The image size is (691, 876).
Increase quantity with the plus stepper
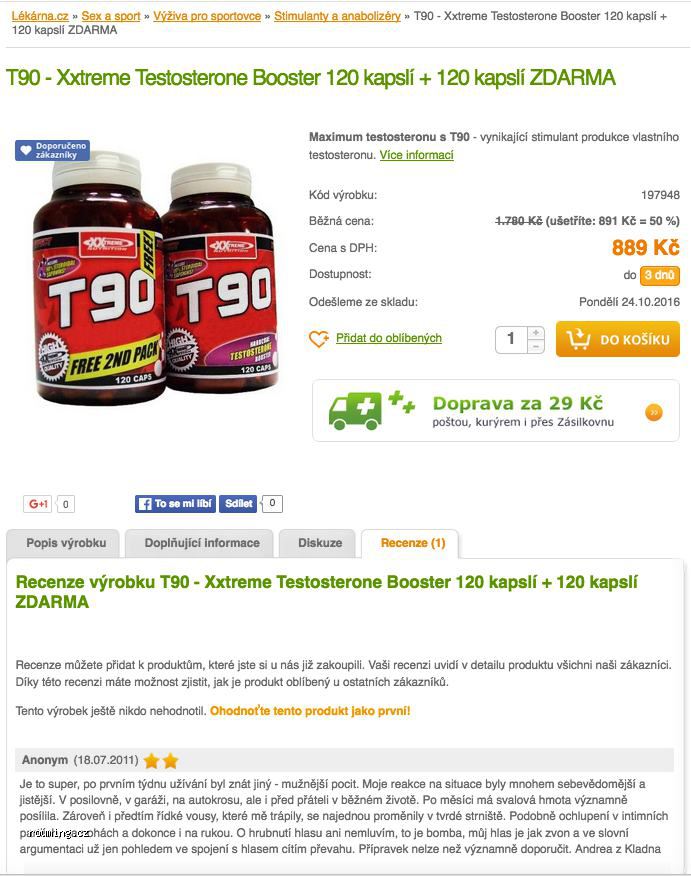pos(536,332)
